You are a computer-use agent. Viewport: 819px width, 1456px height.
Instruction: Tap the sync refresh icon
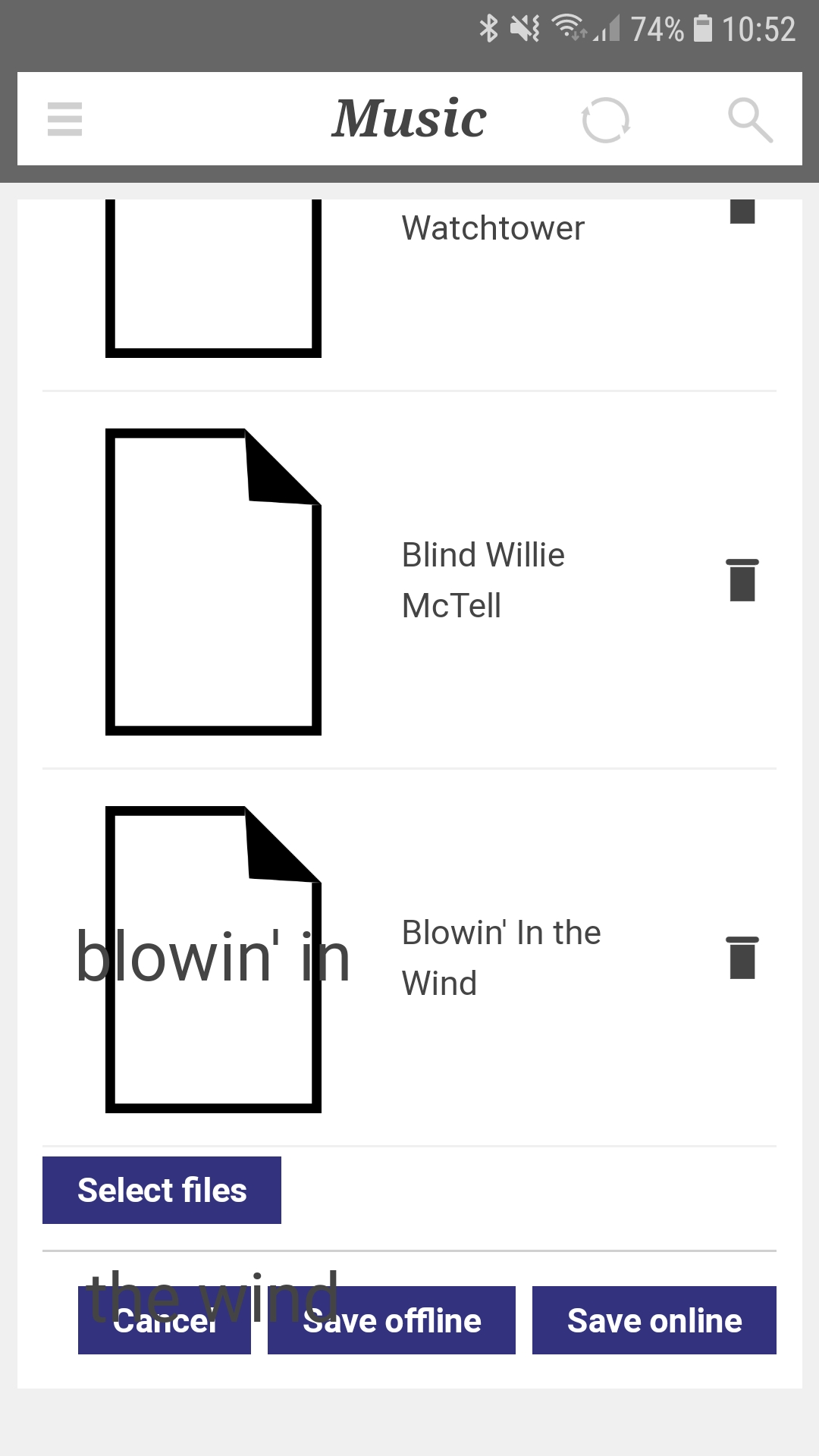click(x=605, y=120)
